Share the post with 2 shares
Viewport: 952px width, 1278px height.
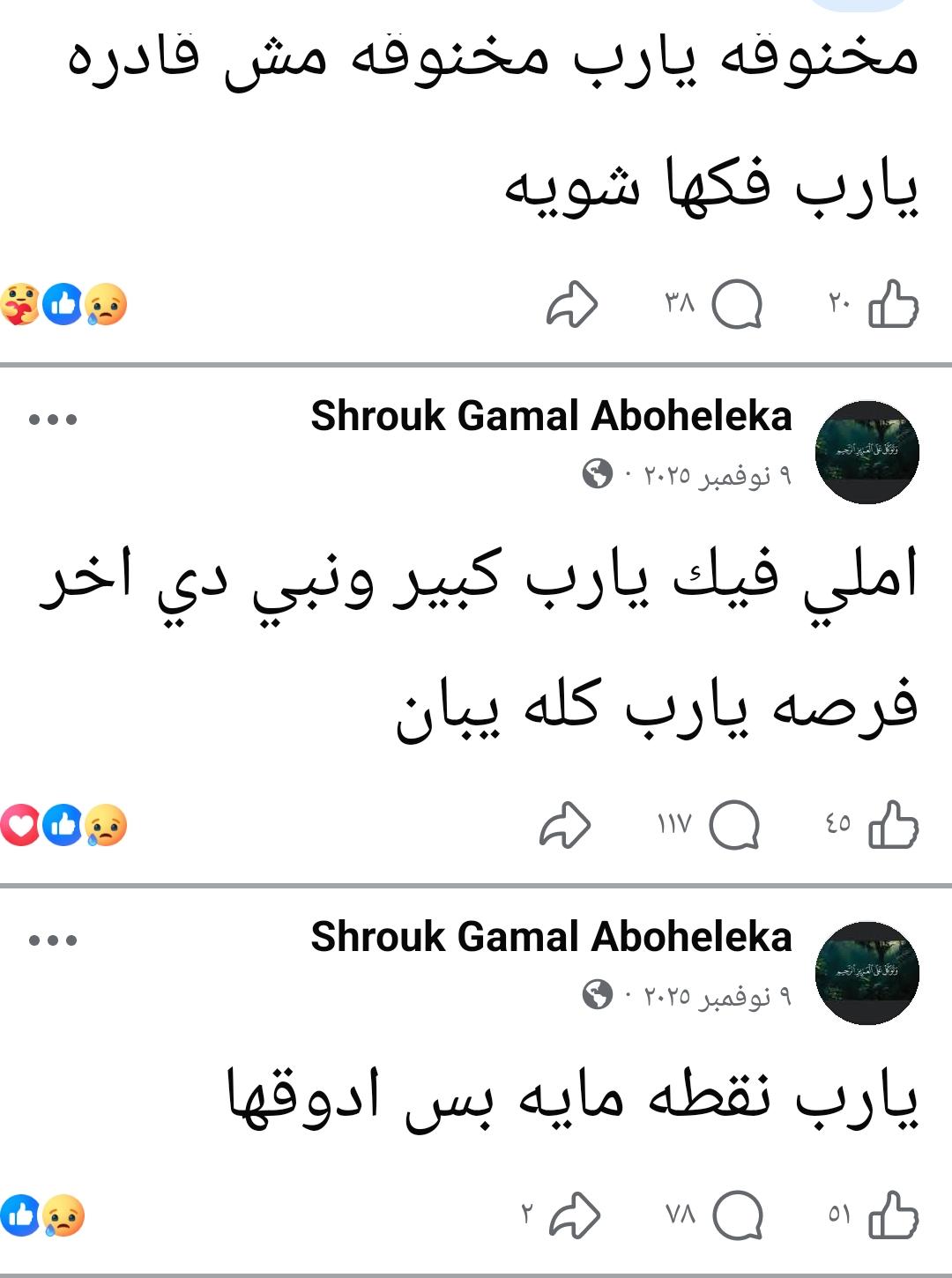[574, 1215]
